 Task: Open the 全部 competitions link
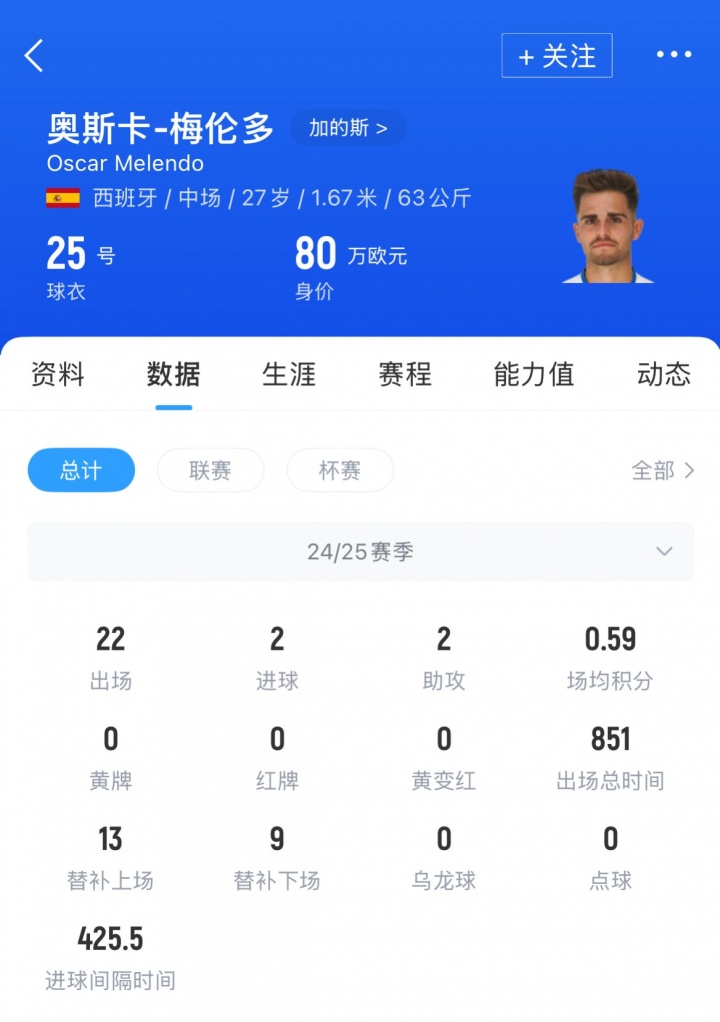(x=662, y=470)
